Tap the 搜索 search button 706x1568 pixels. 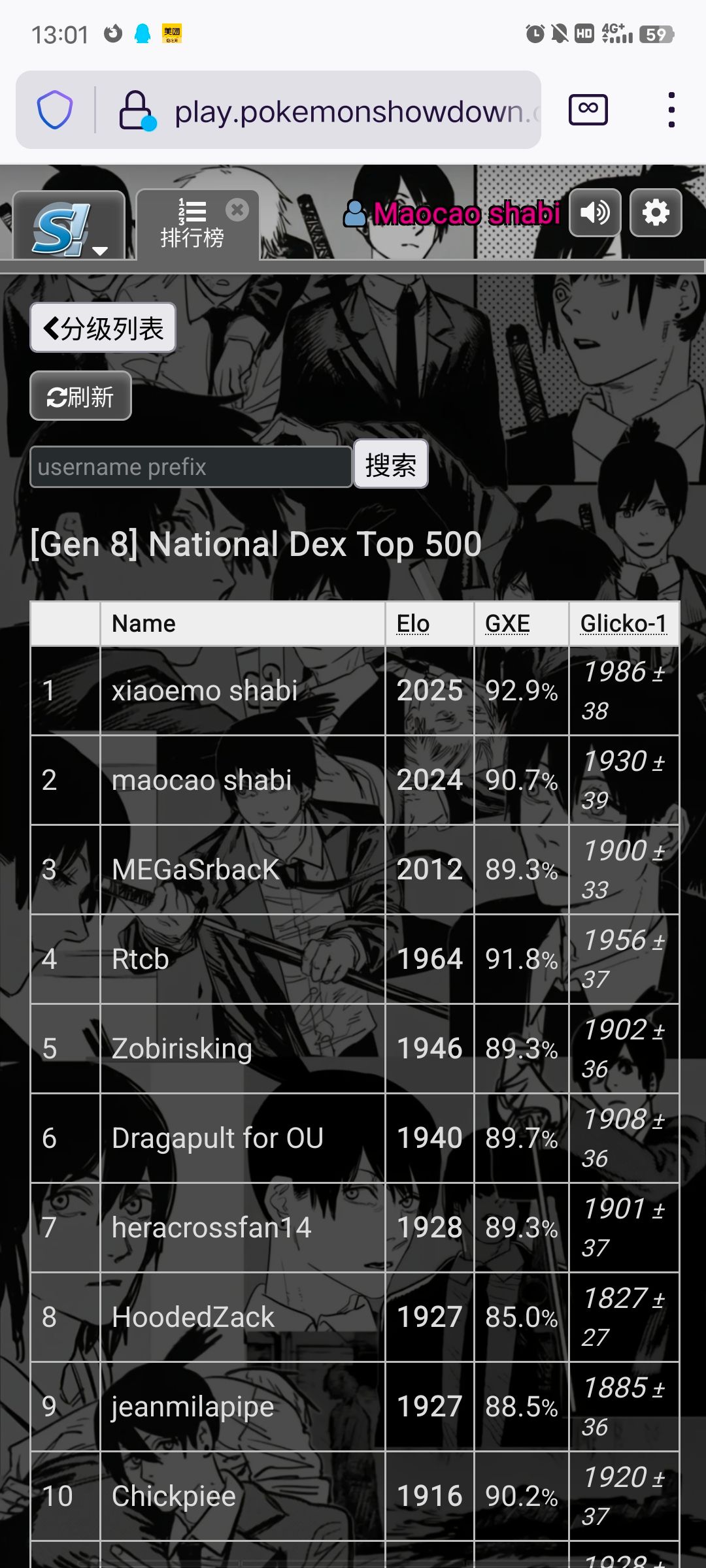[x=390, y=465]
